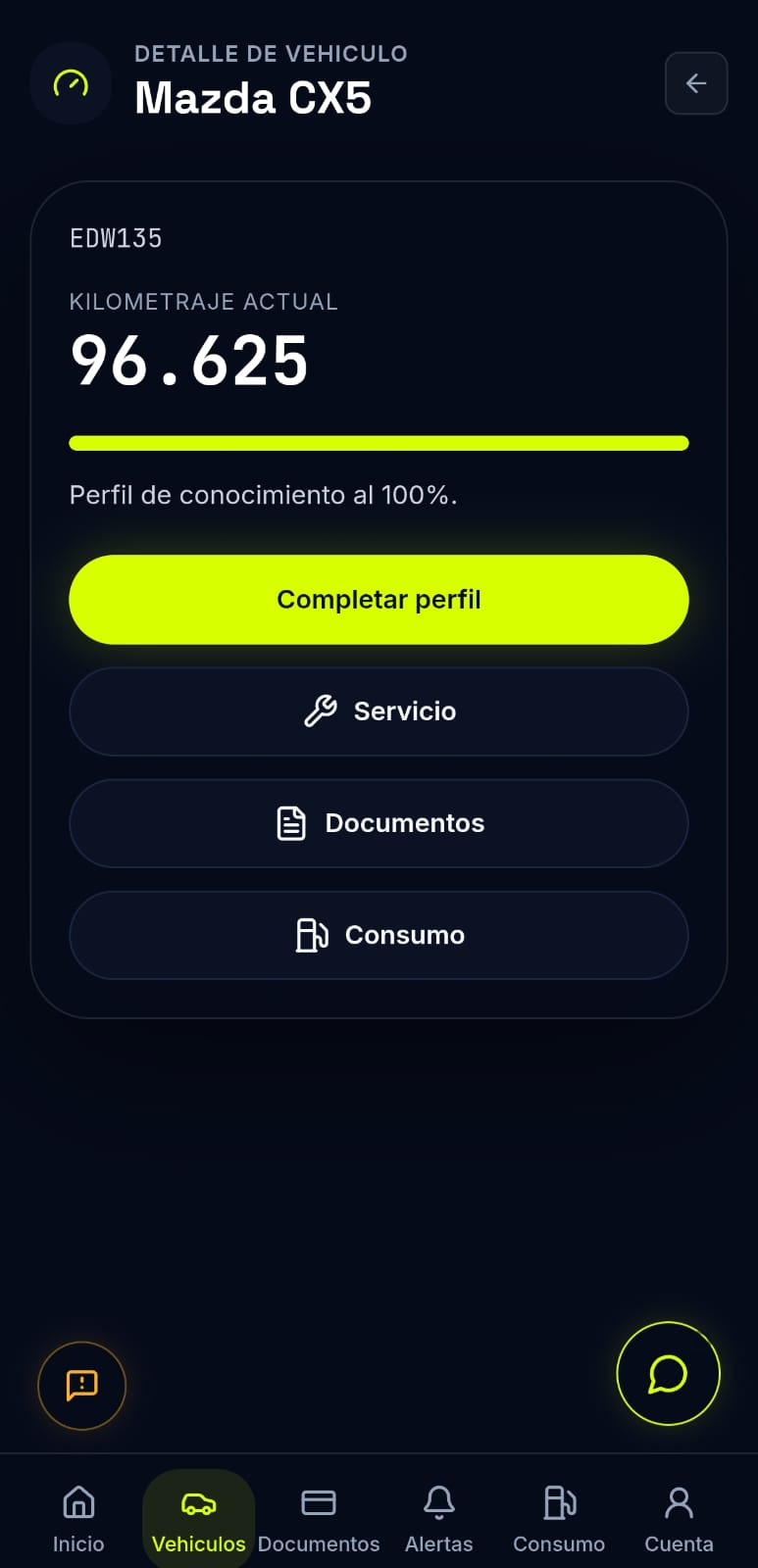The width and height of the screenshot is (758, 1568).
Task: Select the Vehiculos tab
Action: (199, 1519)
